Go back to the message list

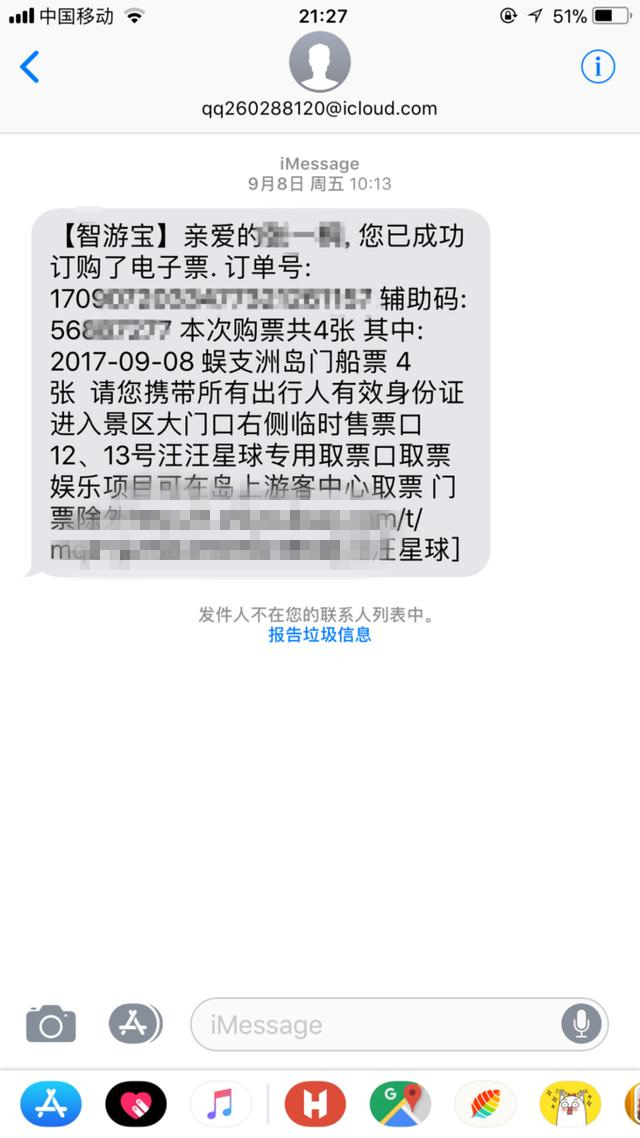click(x=29, y=67)
